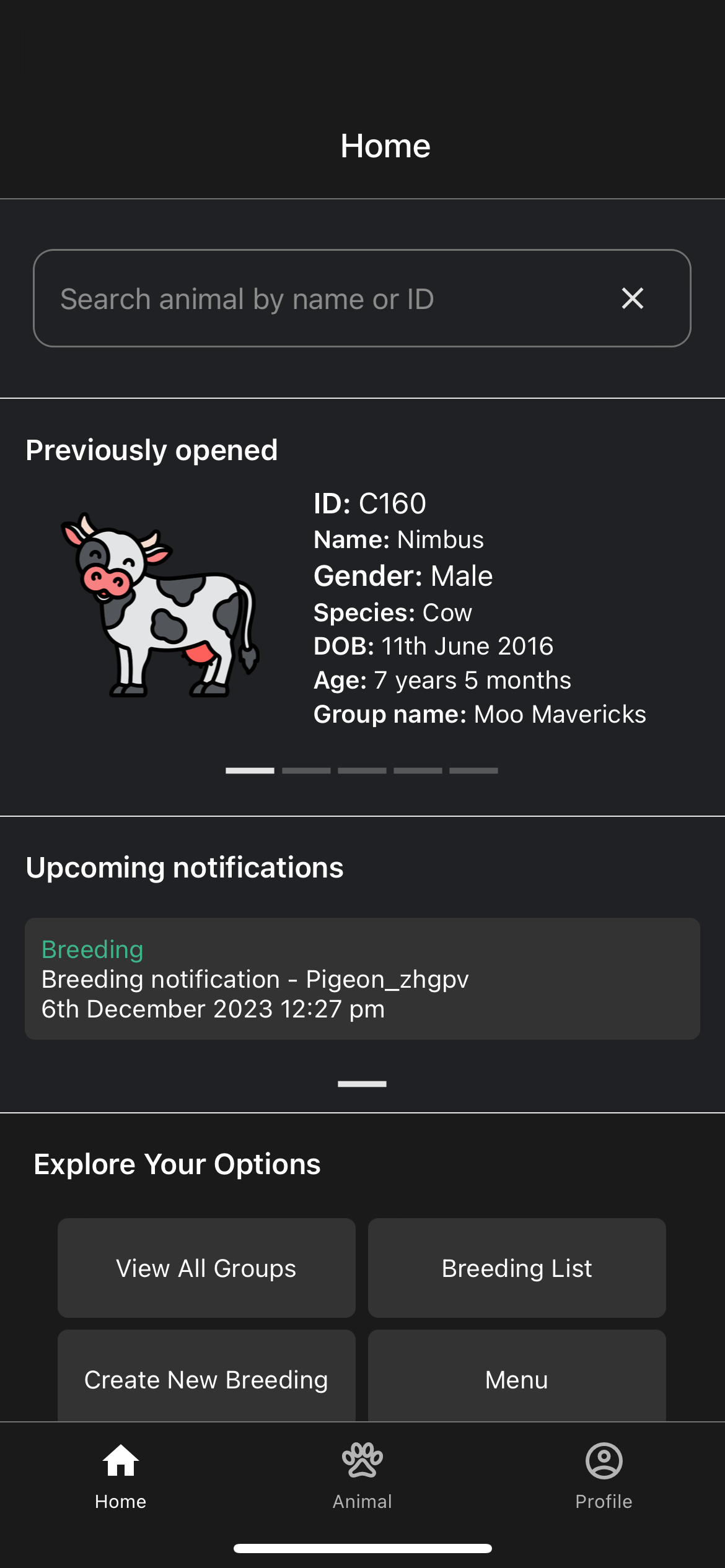
Task: Open previously opened animal Nimbus card
Action: 362,607
